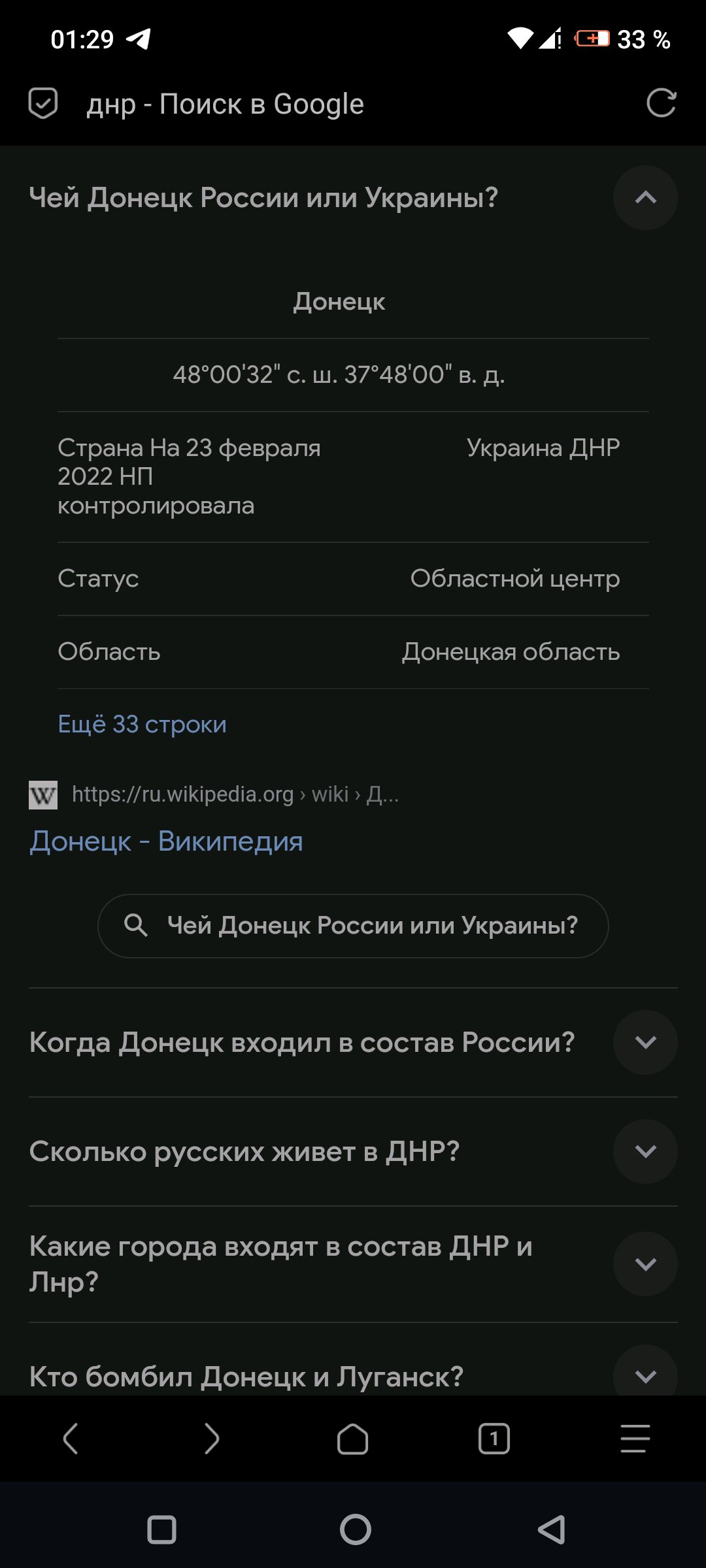The image size is (706, 1568).
Task: Tap the system recent apps button
Action: point(161,1529)
